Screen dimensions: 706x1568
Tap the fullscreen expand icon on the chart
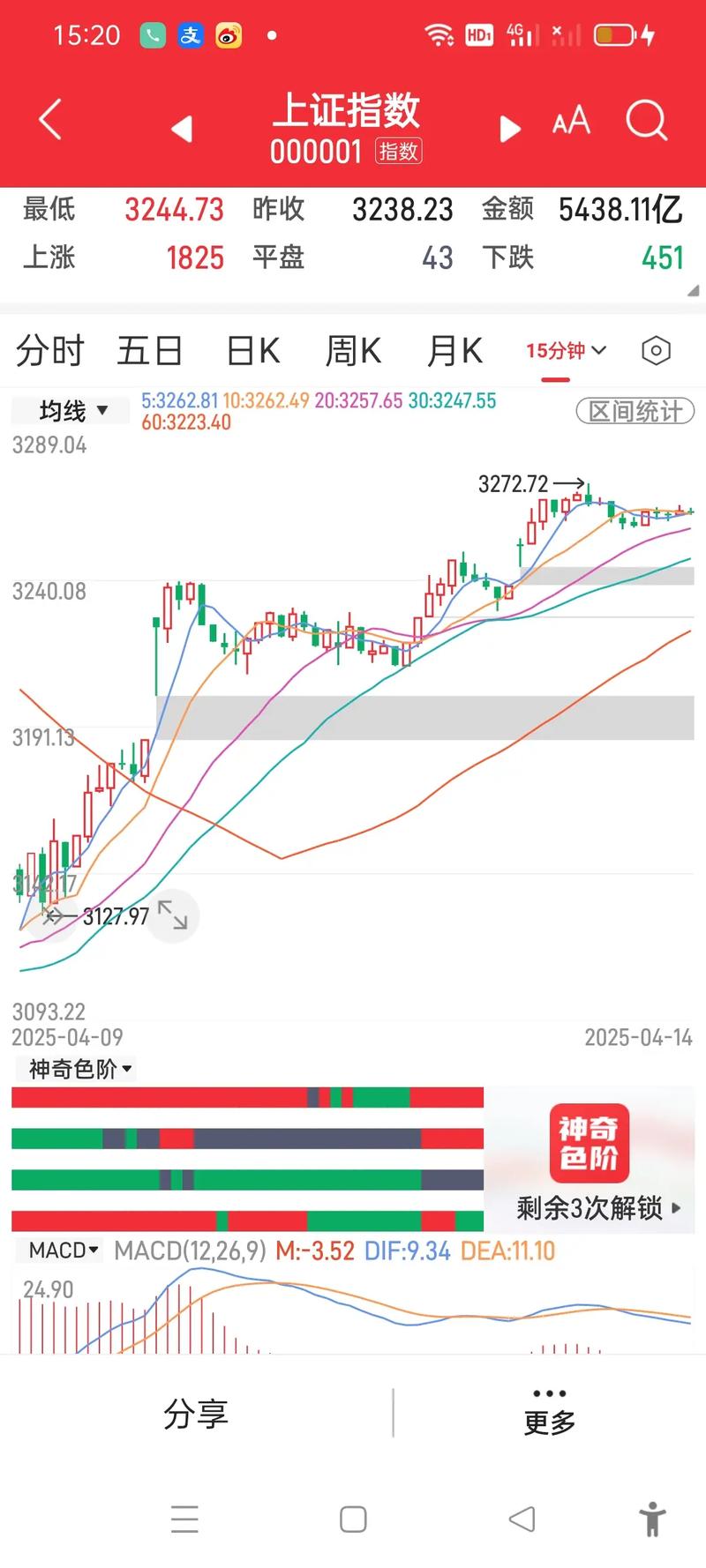coord(174,916)
